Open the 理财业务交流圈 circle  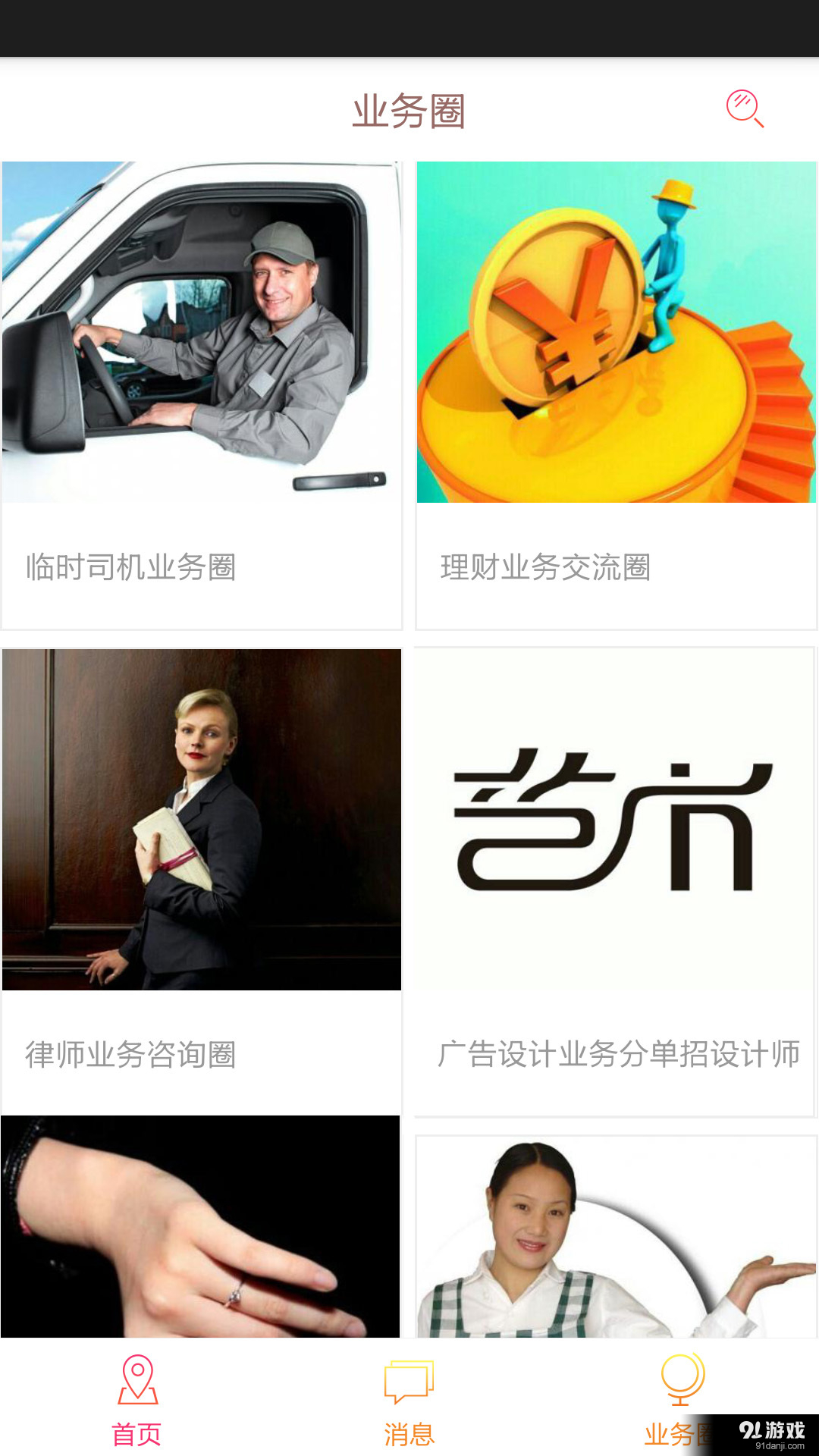point(614,394)
